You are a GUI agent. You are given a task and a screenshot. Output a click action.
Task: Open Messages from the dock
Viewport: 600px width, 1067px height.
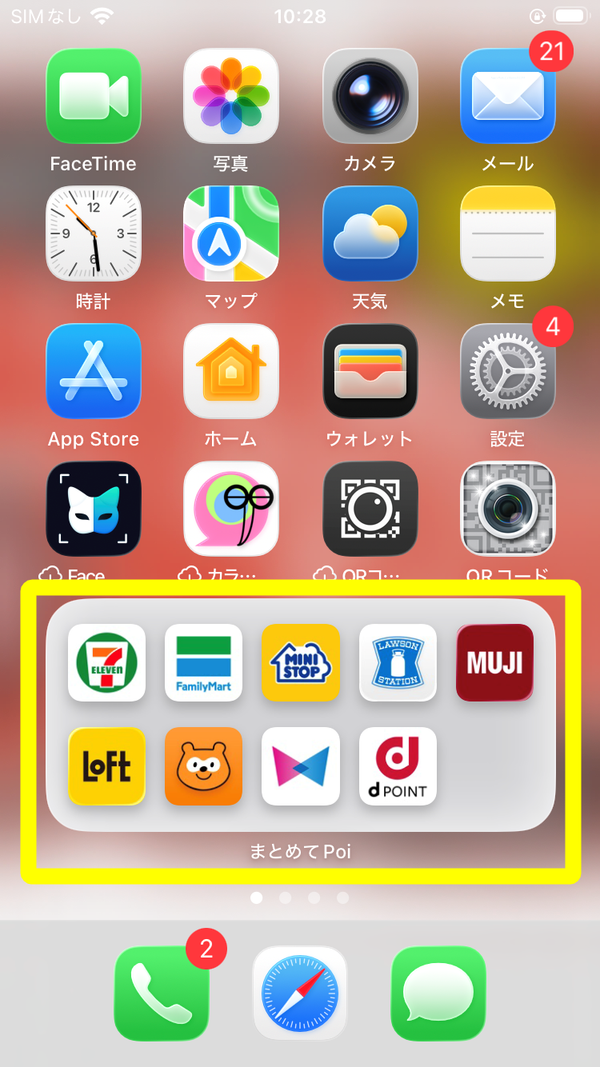point(438,994)
